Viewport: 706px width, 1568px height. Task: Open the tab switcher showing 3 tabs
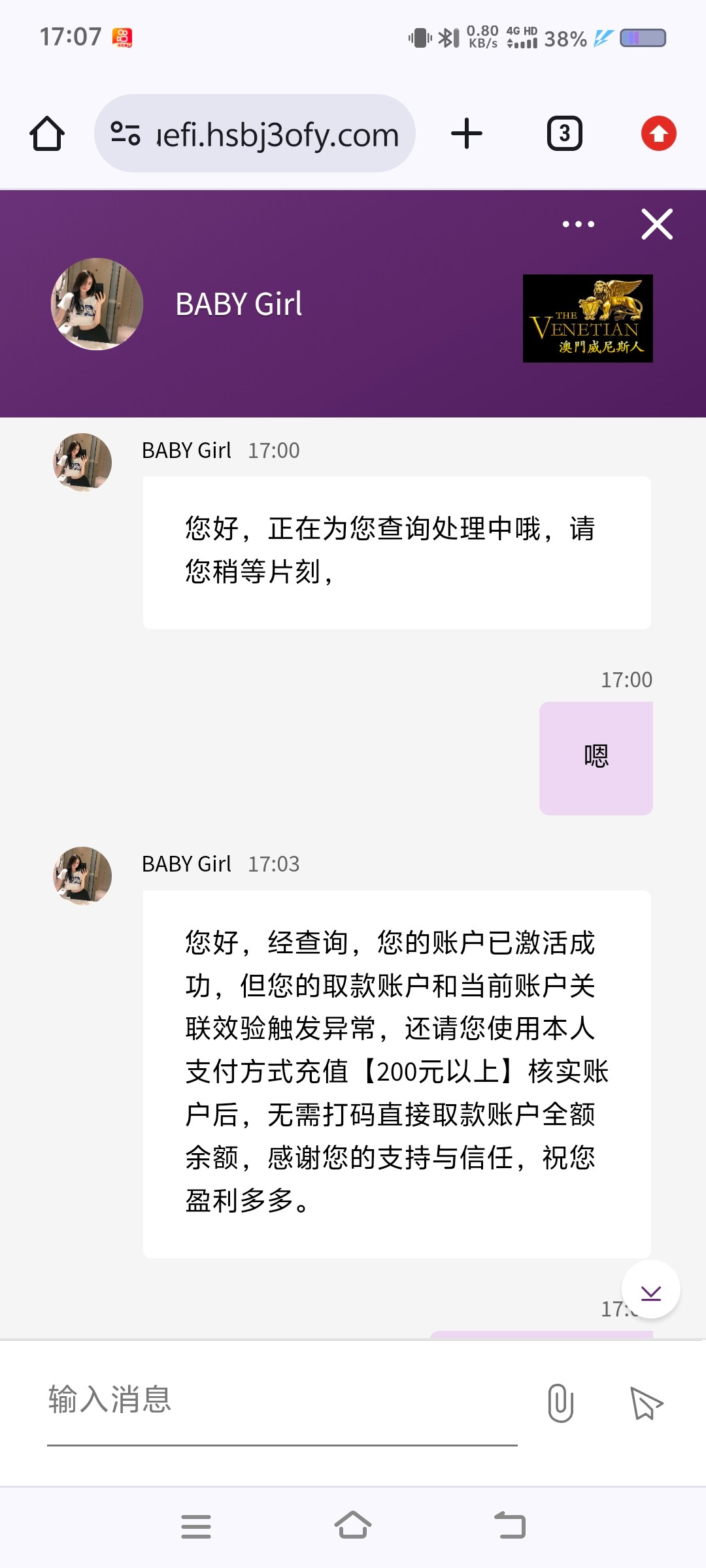pyautogui.click(x=563, y=133)
